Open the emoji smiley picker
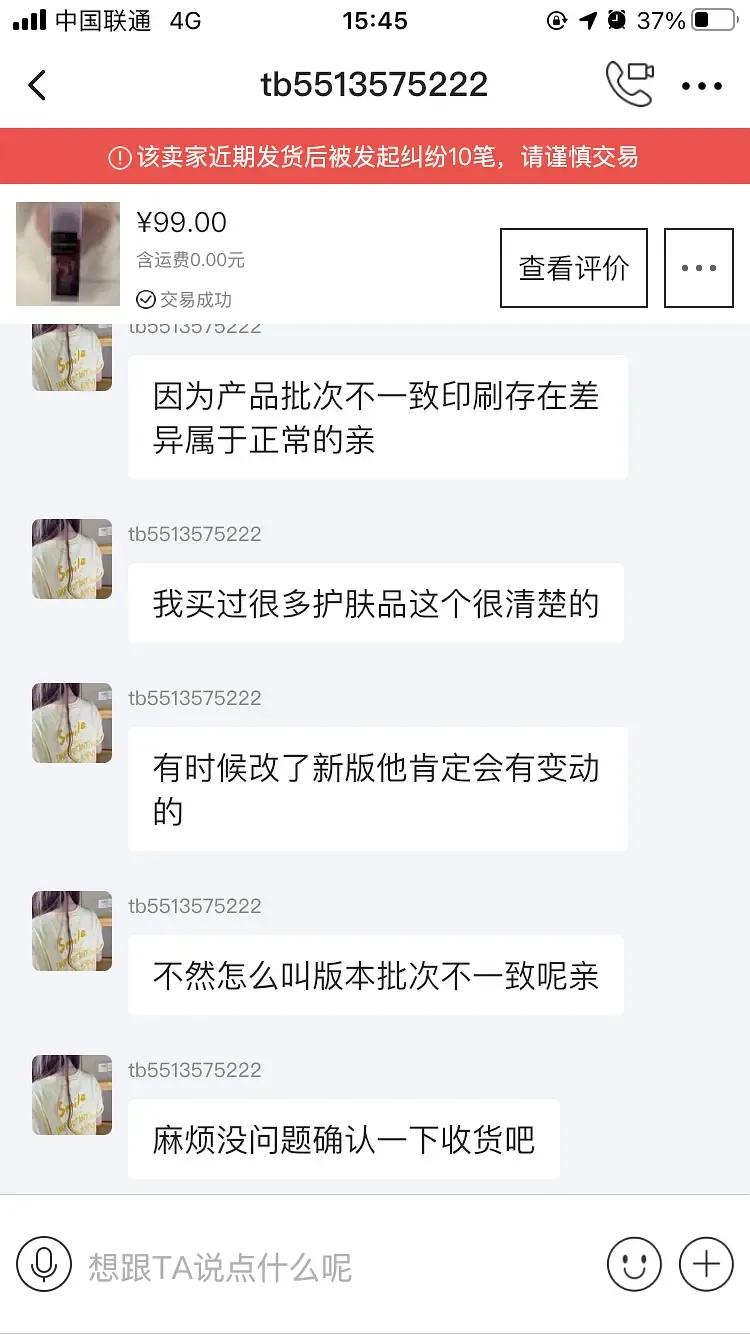This screenshot has height=1334, width=750. (634, 1266)
